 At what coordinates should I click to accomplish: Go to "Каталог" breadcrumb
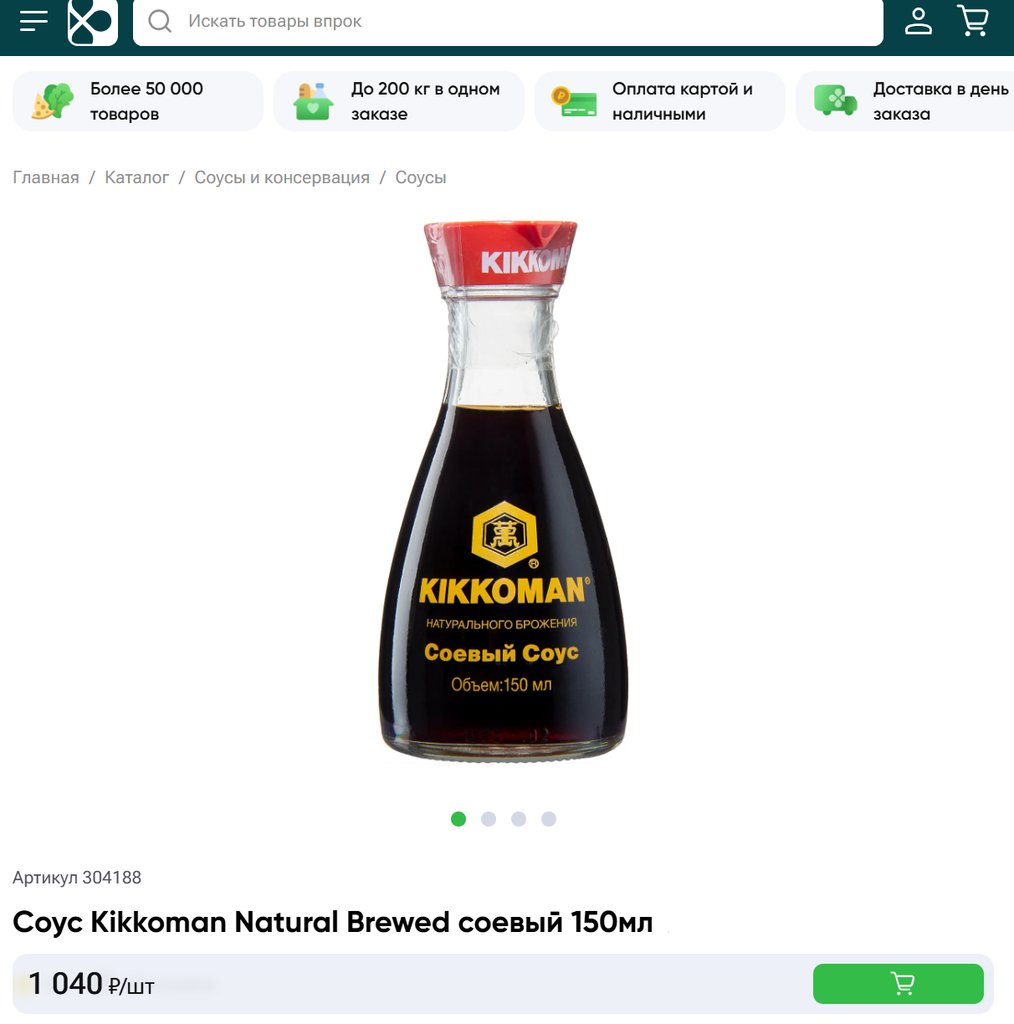point(137,177)
